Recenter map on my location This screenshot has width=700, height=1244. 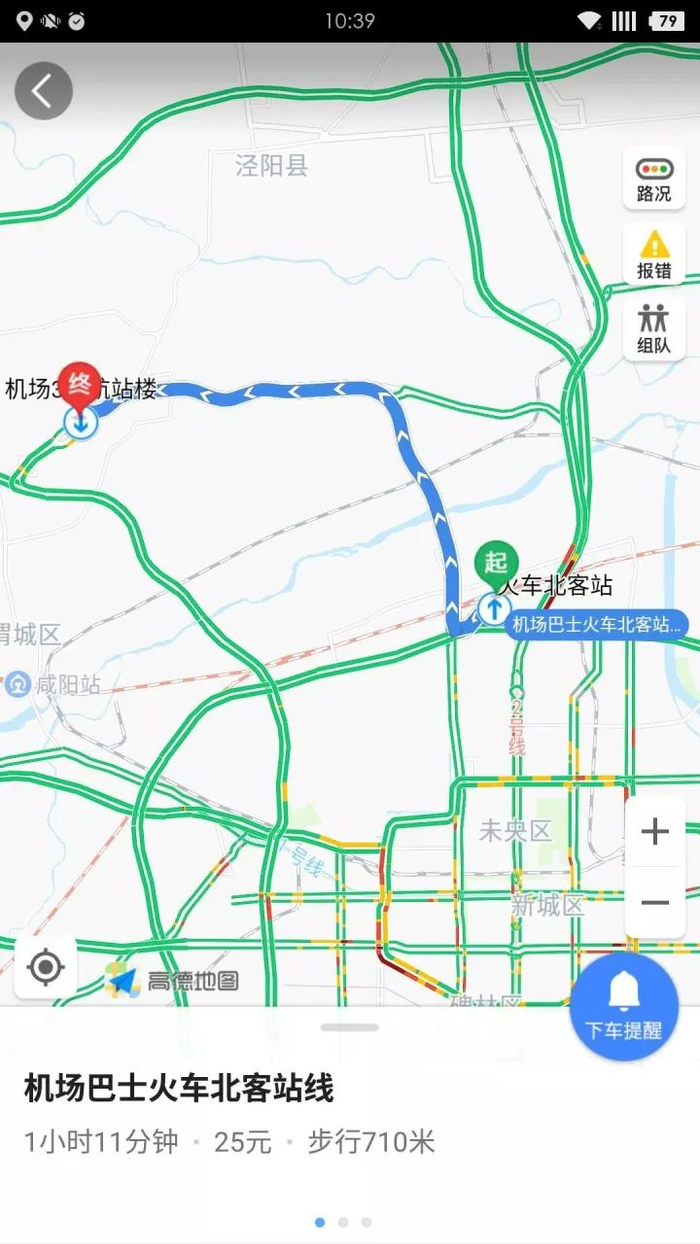tap(45, 967)
